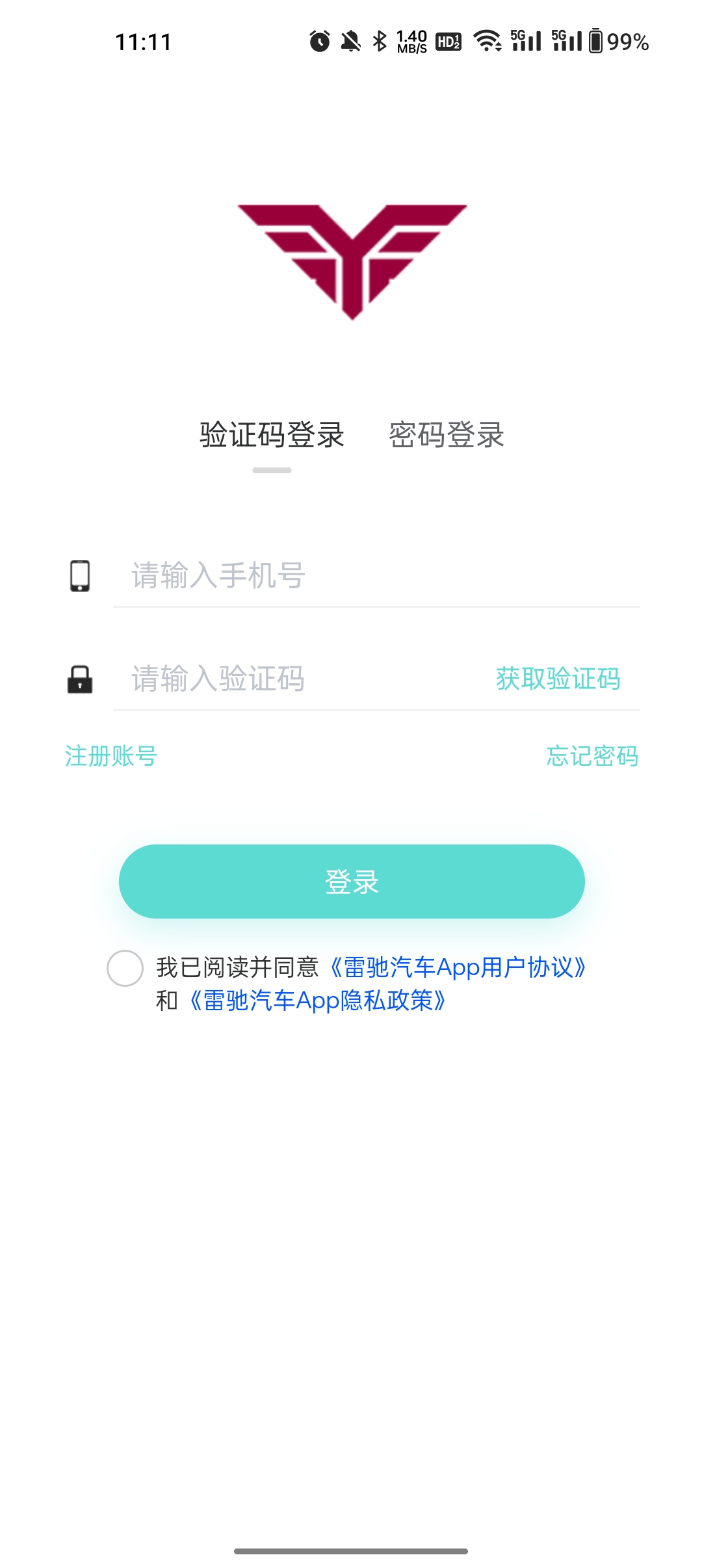Viewport: 702px width, 1568px height.
Task: Select the 验证码登录 tab
Action: tap(272, 435)
